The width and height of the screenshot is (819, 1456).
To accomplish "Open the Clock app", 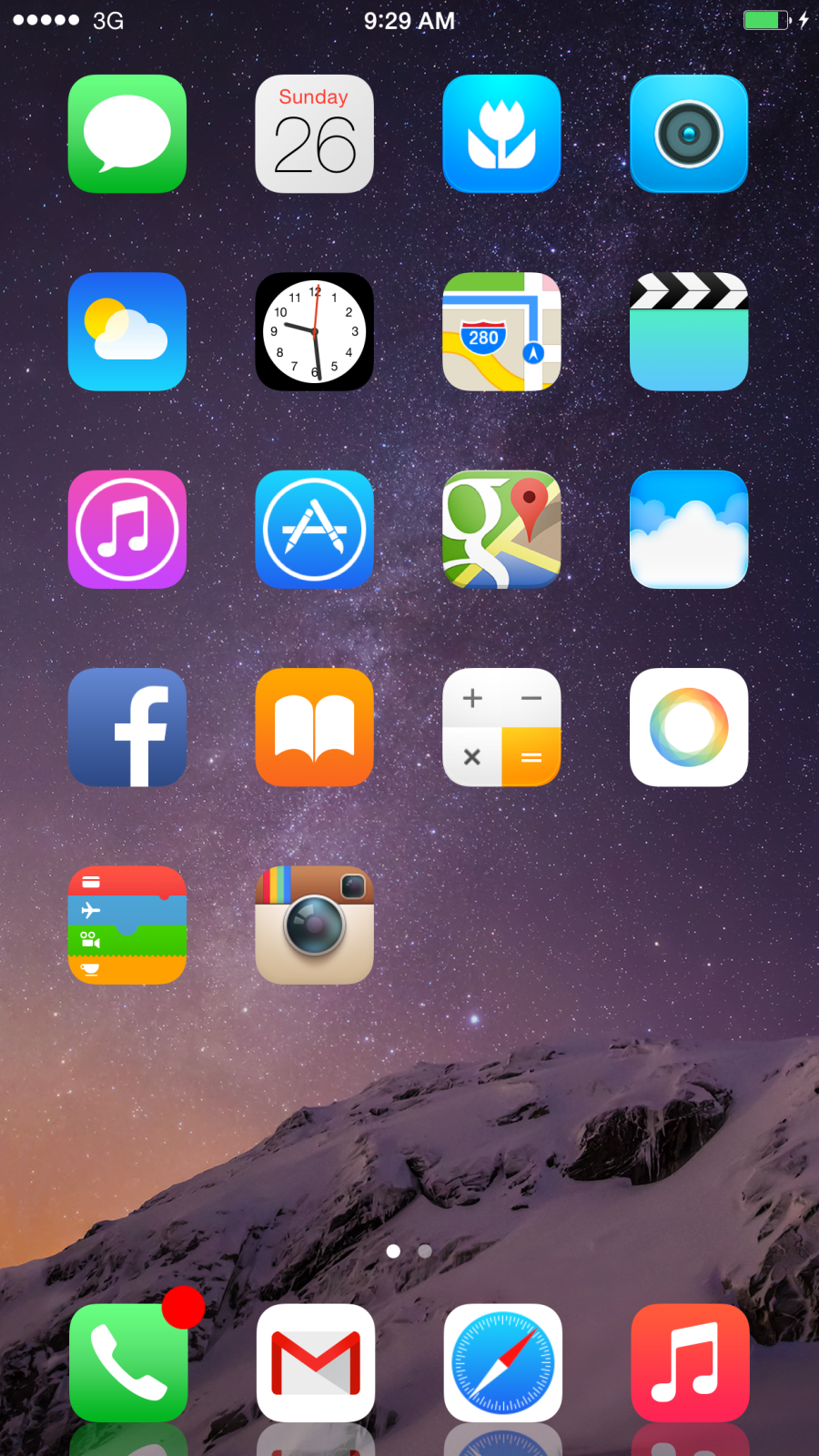I will click(x=314, y=331).
